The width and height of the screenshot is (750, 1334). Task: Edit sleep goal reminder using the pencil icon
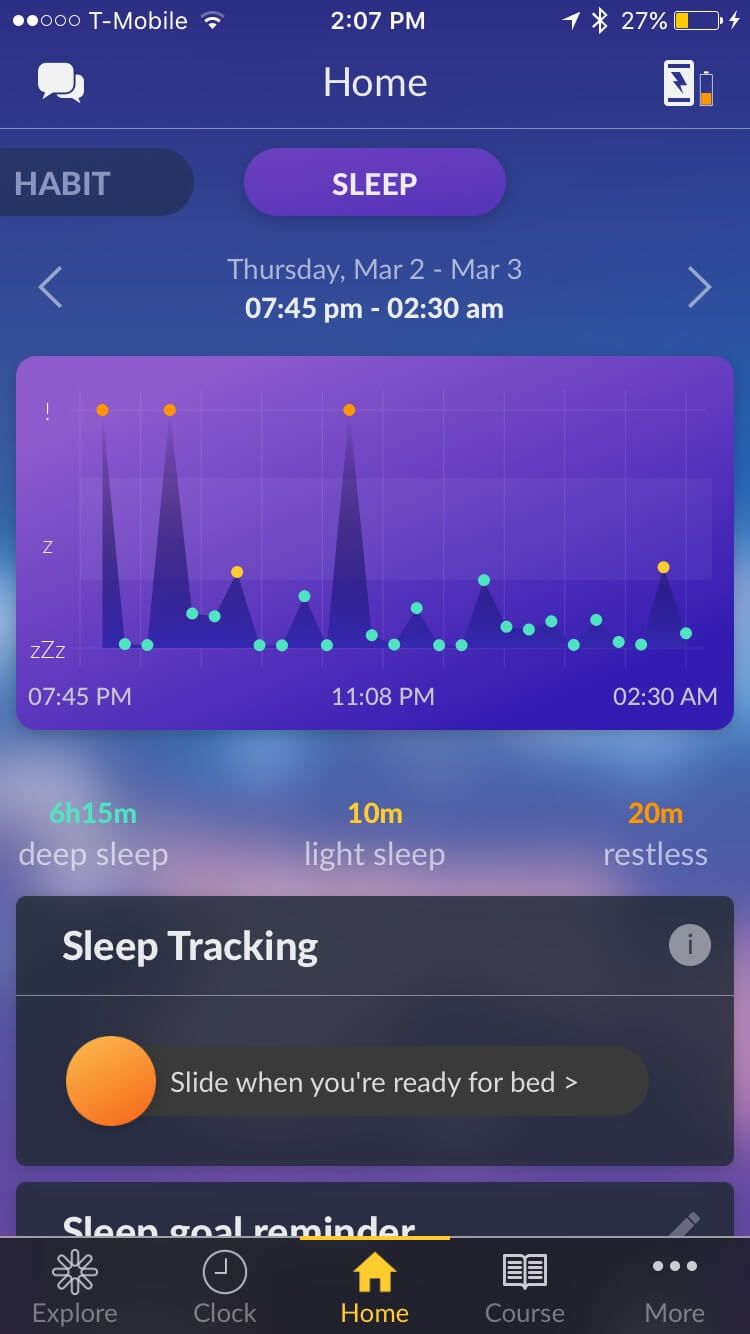point(688,1224)
